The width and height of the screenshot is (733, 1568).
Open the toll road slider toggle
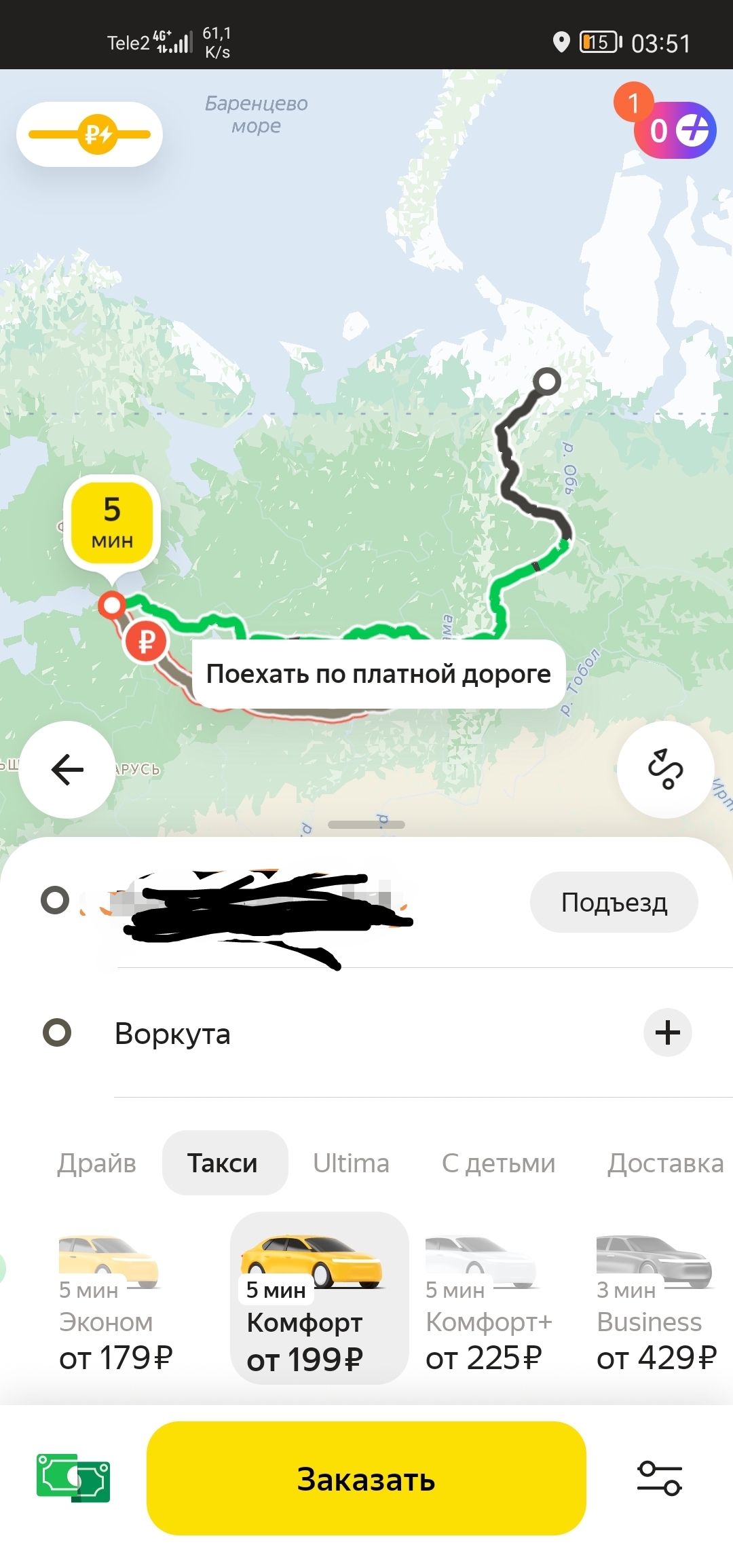[90, 134]
